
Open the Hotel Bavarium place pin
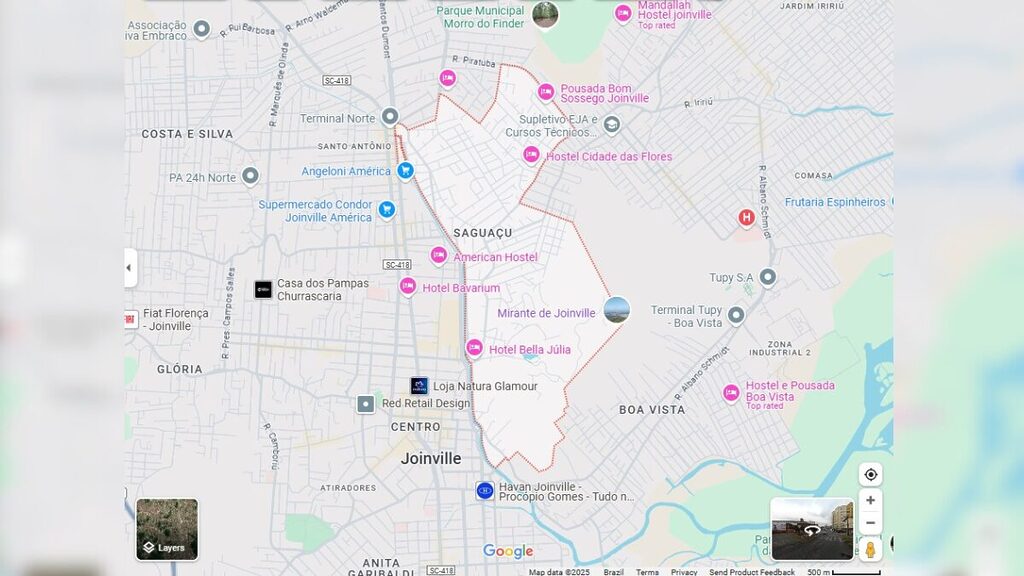click(x=407, y=287)
